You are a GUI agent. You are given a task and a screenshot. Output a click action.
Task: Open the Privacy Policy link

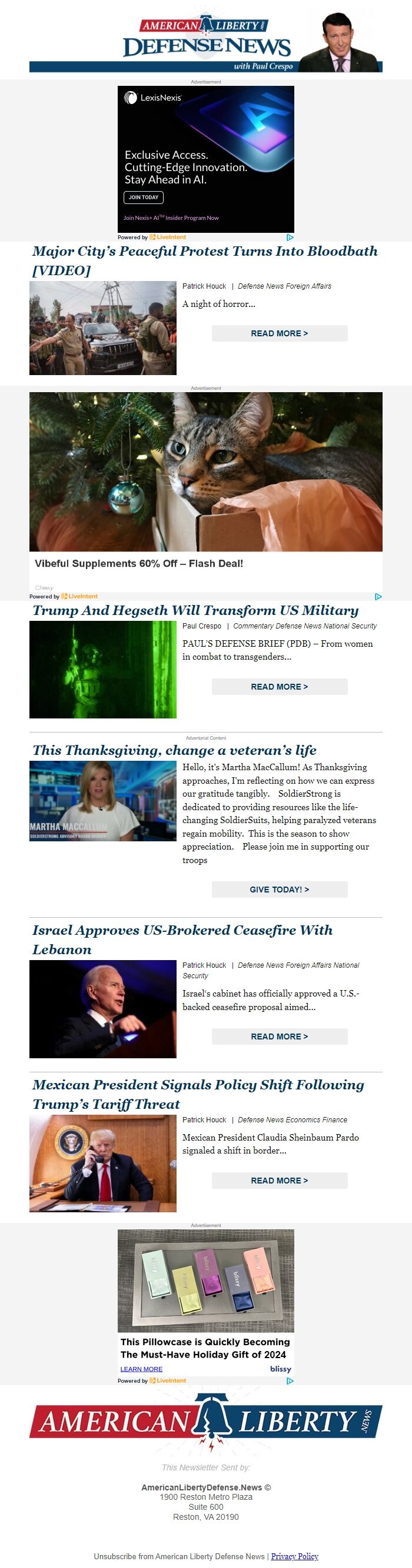point(294,1556)
